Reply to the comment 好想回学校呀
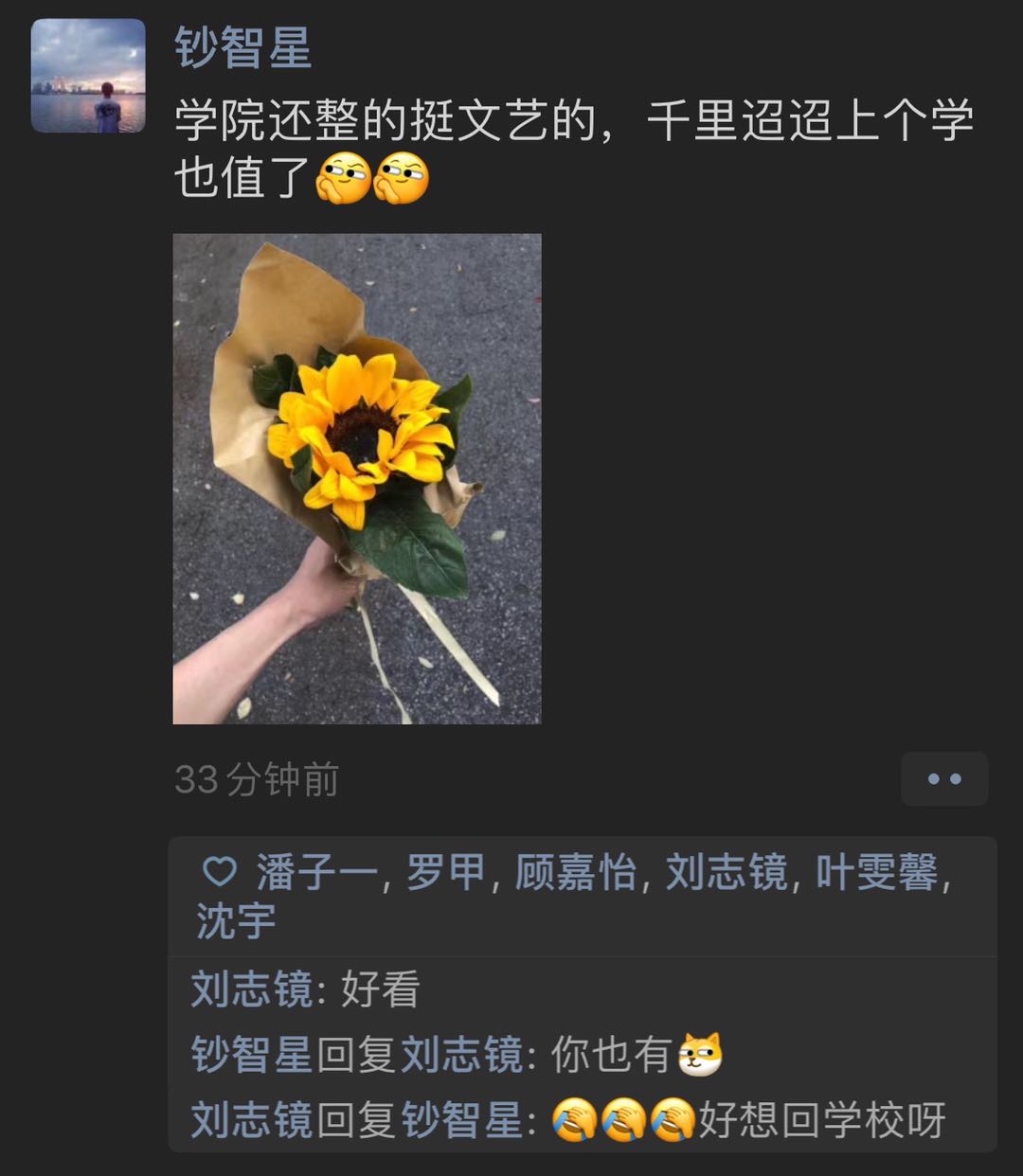This screenshot has width=1023, height=1176. coord(820,1120)
